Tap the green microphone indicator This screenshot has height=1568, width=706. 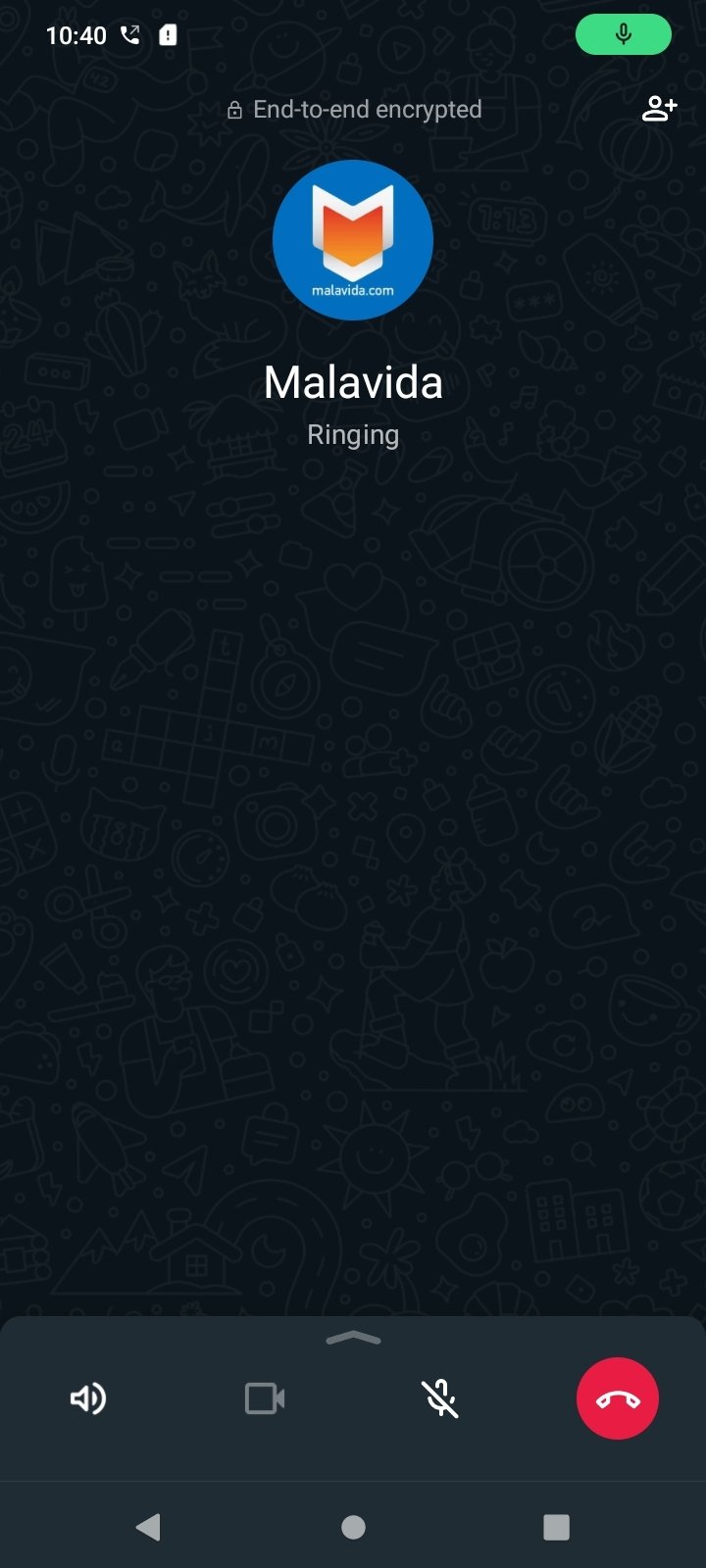pos(624,35)
